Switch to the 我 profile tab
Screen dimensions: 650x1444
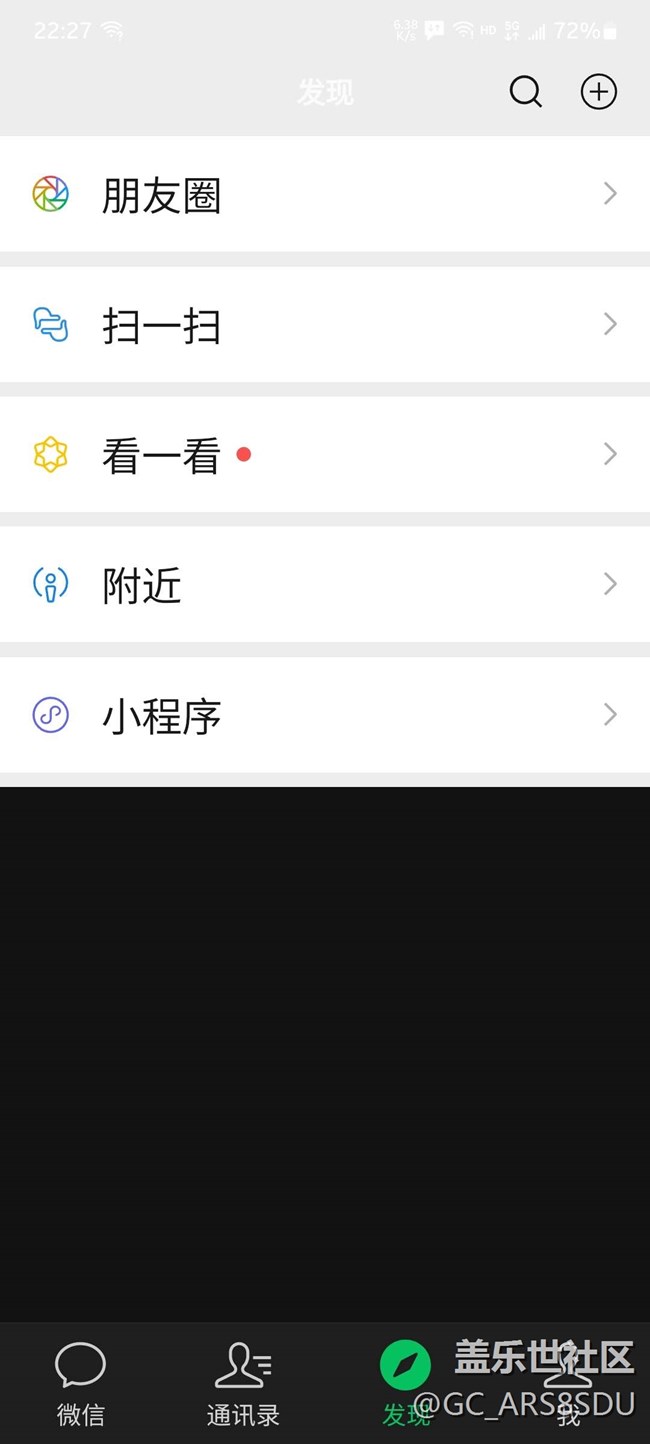[x=568, y=1382]
